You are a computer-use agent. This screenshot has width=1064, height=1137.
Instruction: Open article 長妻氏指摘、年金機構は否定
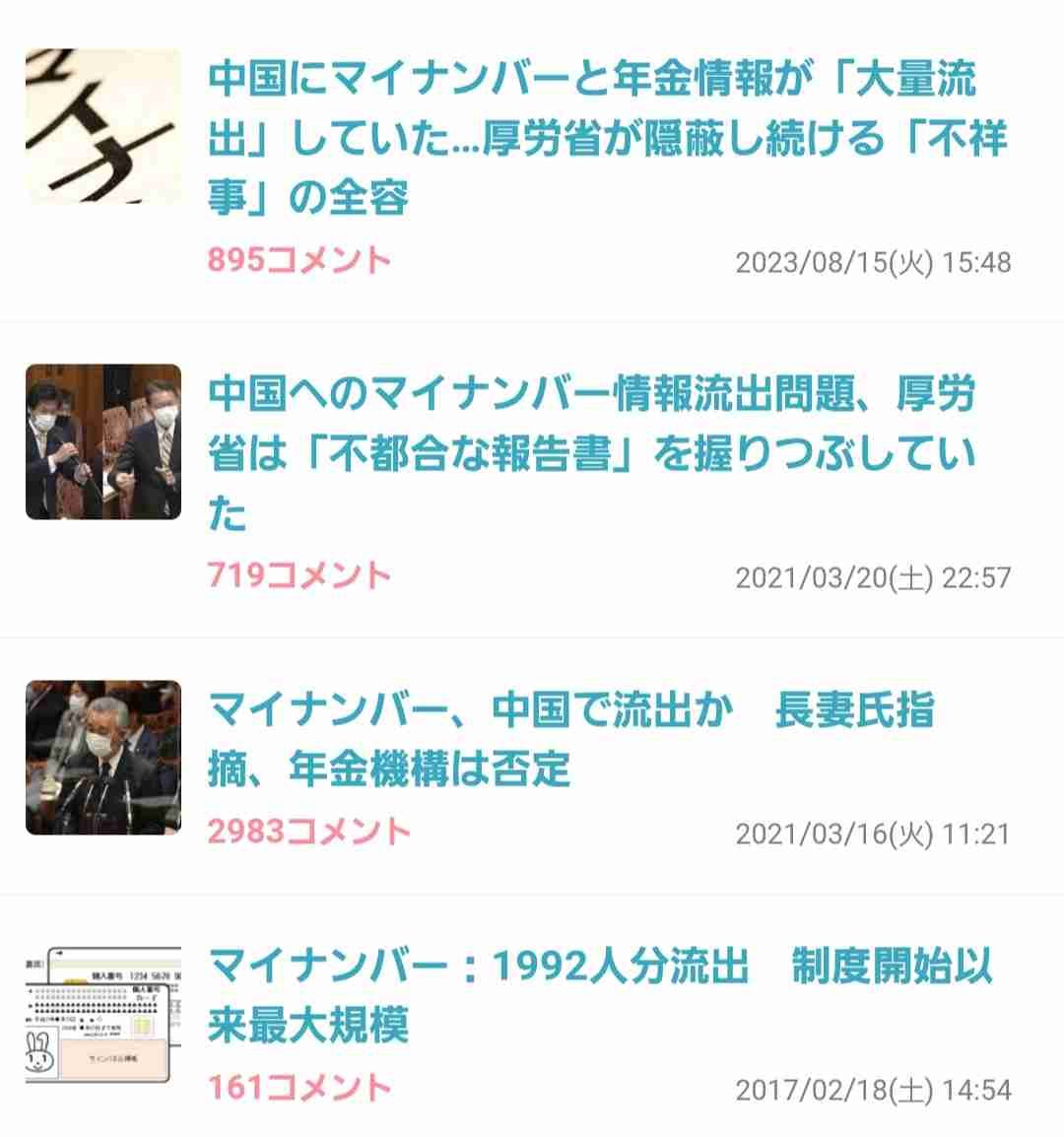point(571,739)
